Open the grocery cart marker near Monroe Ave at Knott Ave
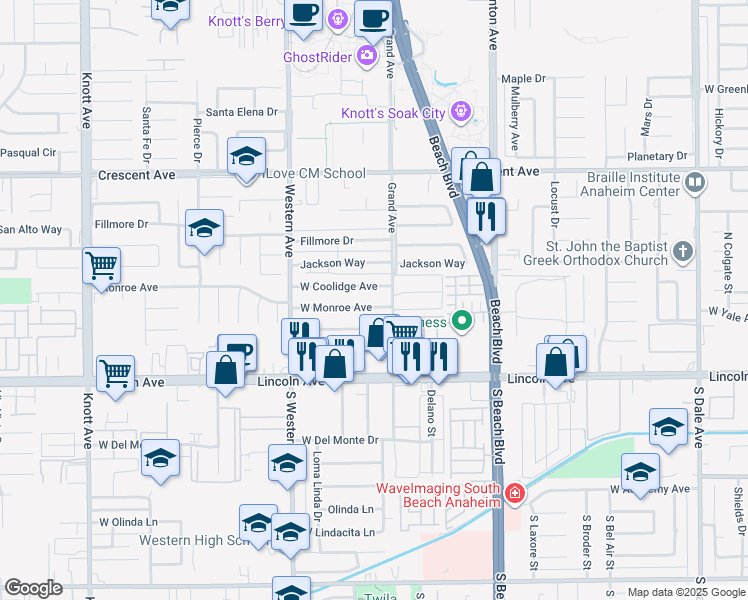 102,269
